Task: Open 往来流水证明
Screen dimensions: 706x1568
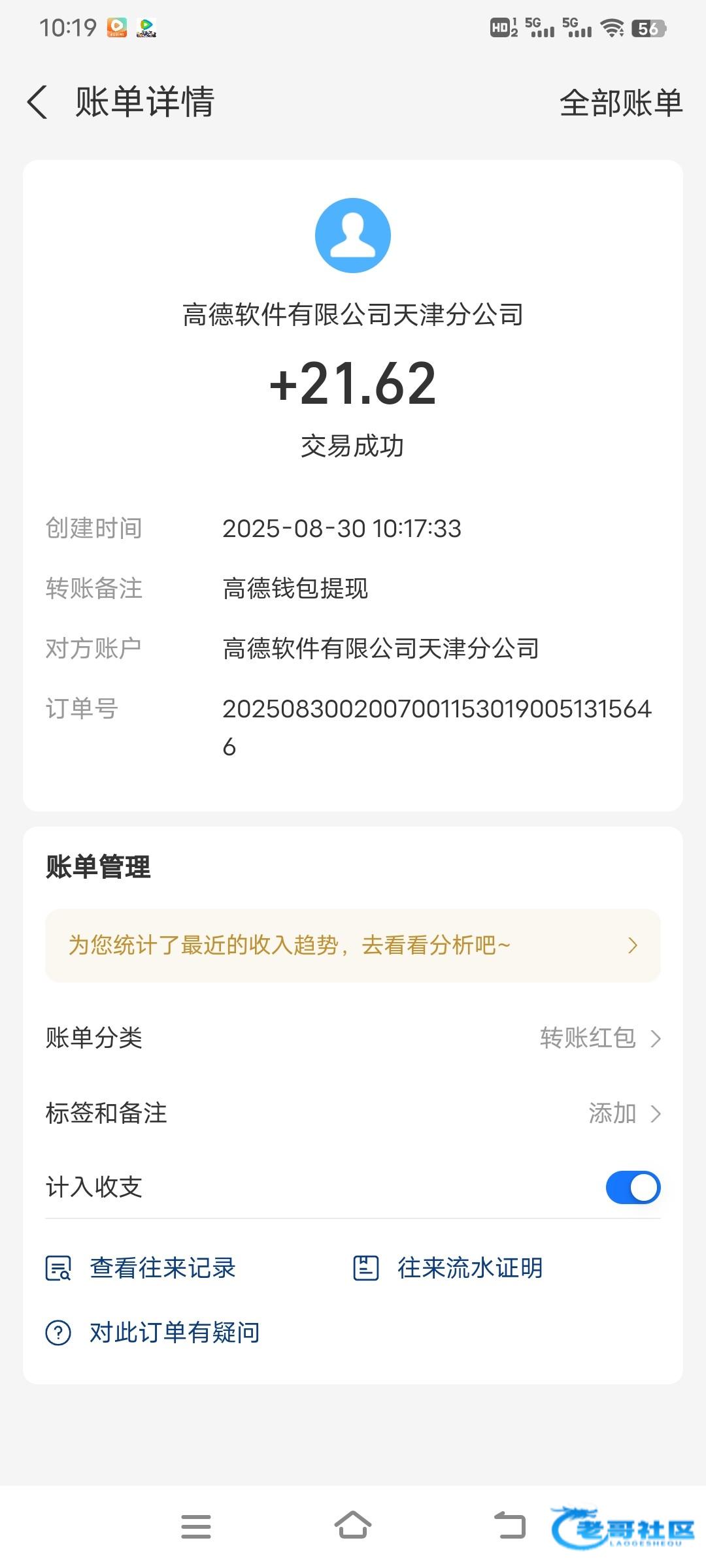Action: 448,1268
